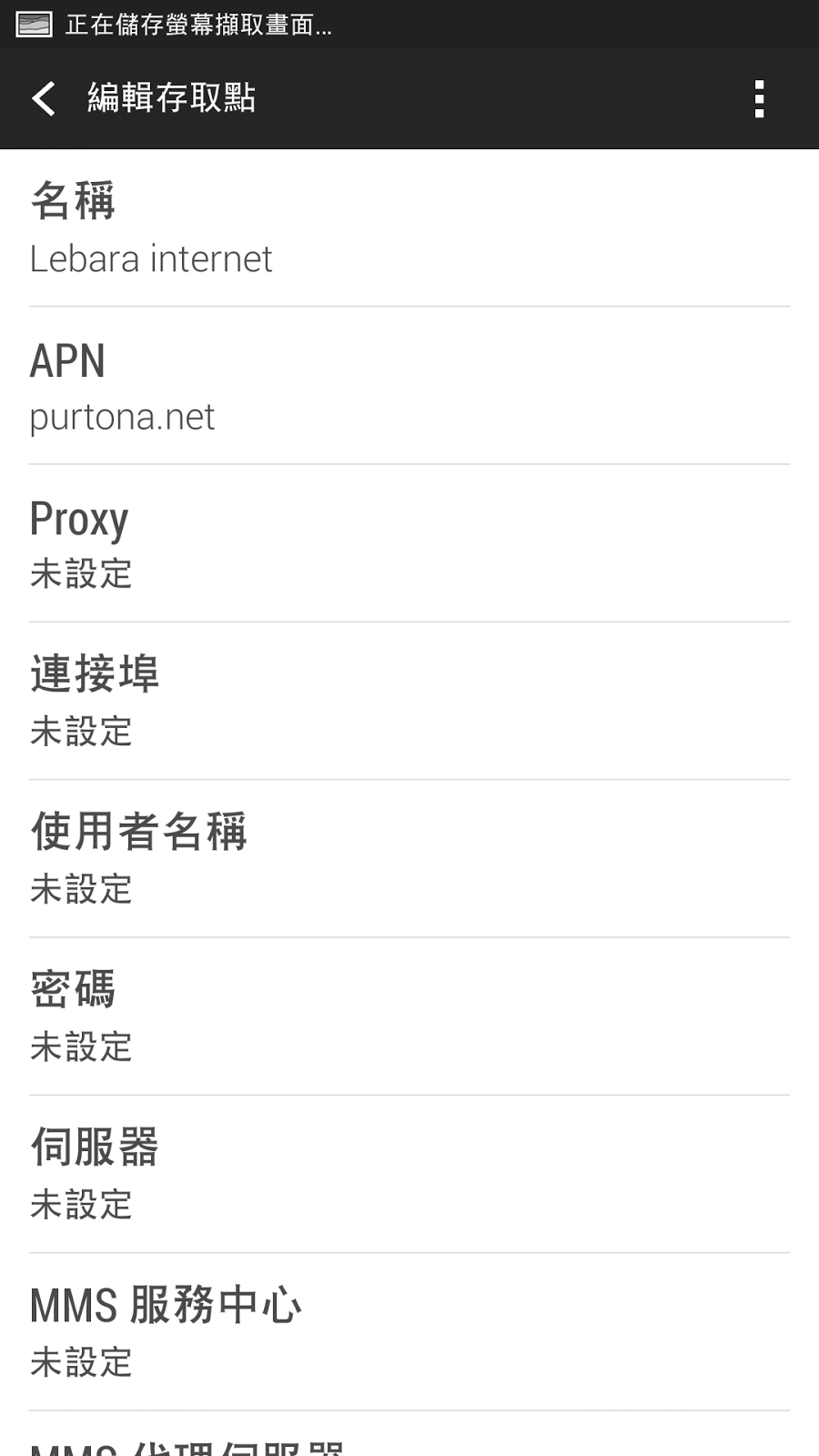
Task: Go back from 編輯存取點 screen
Action: pyautogui.click(x=44, y=98)
